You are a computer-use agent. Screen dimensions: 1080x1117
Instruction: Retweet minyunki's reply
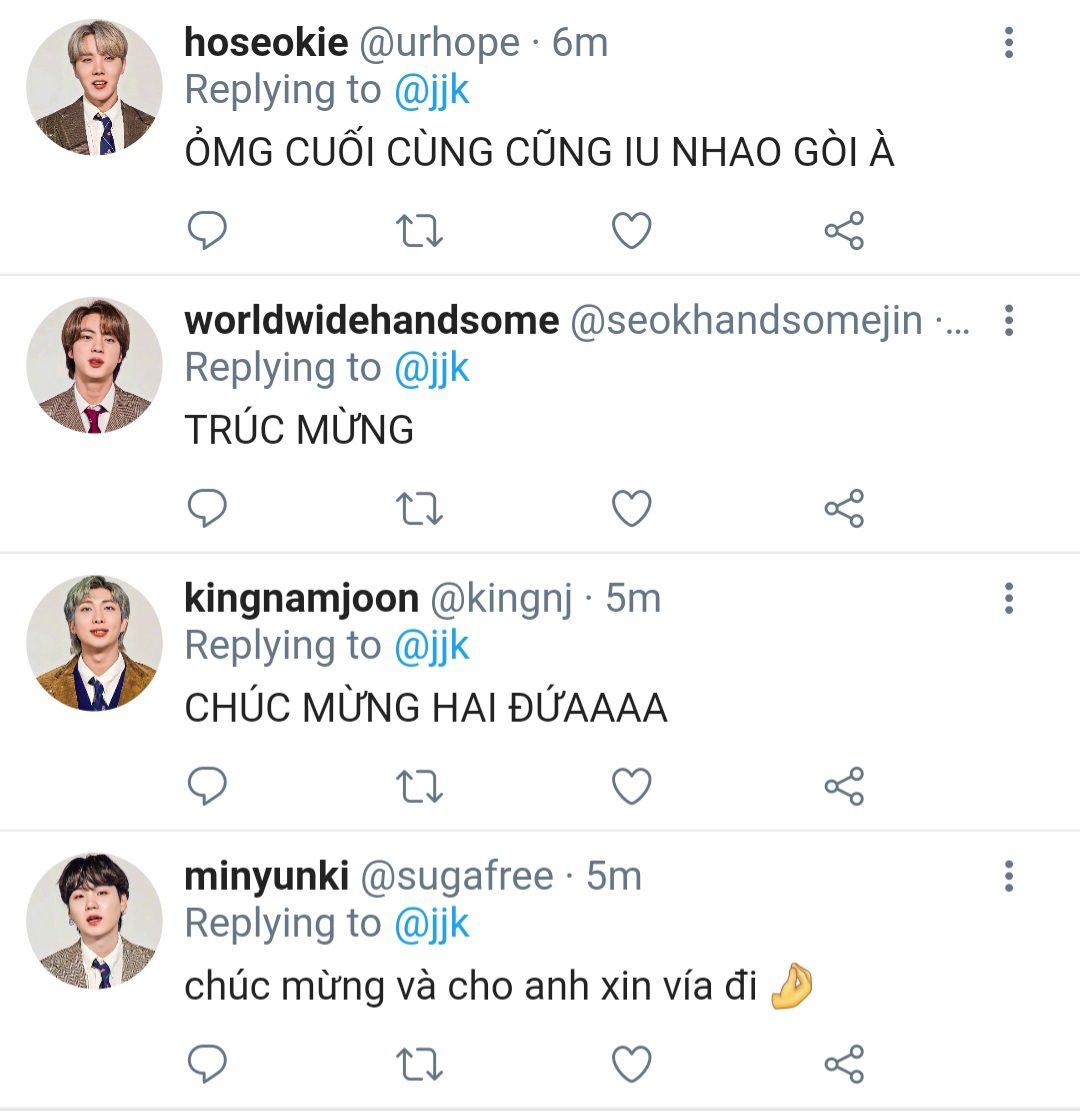click(x=420, y=1065)
